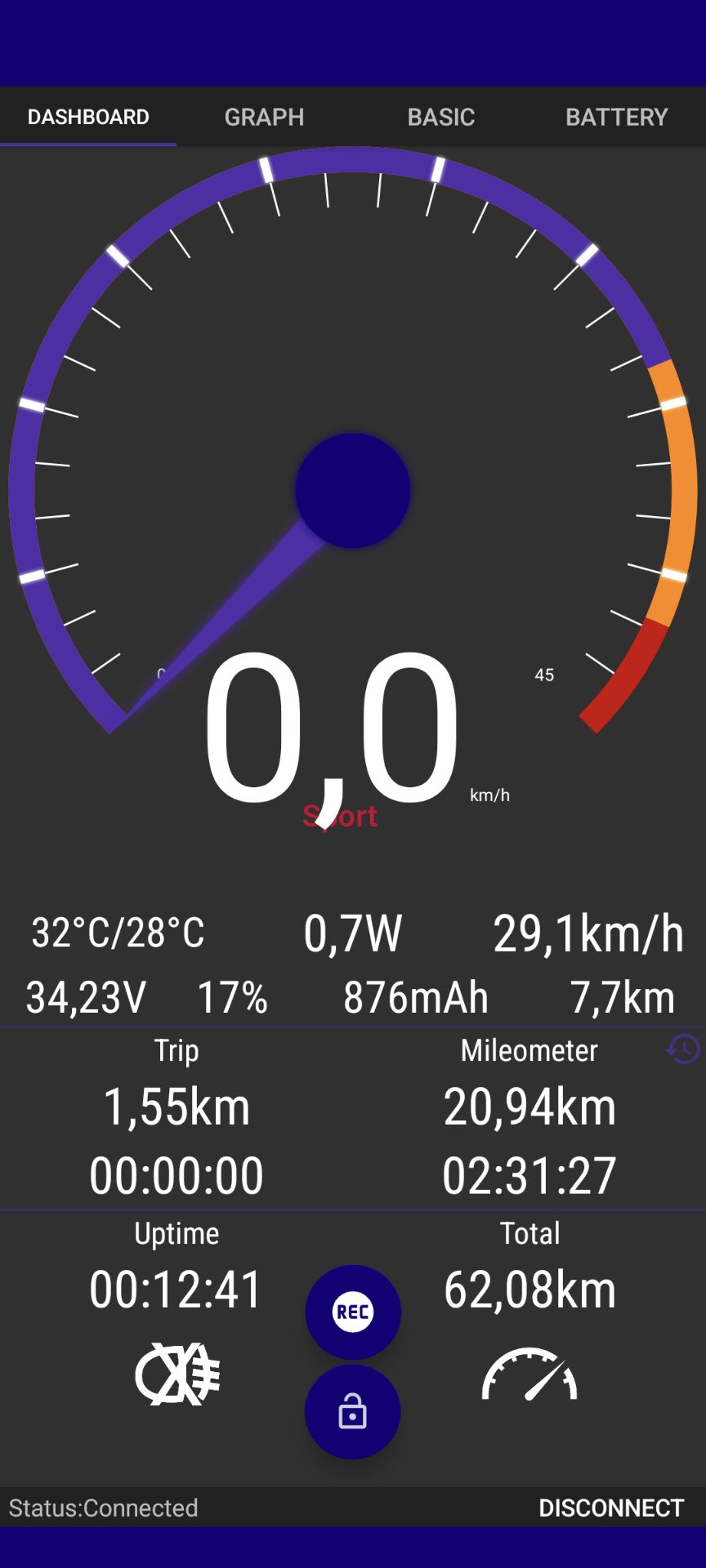Toggle the headlight icon under Uptime
706x1568 pixels.
[x=177, y=1374]
